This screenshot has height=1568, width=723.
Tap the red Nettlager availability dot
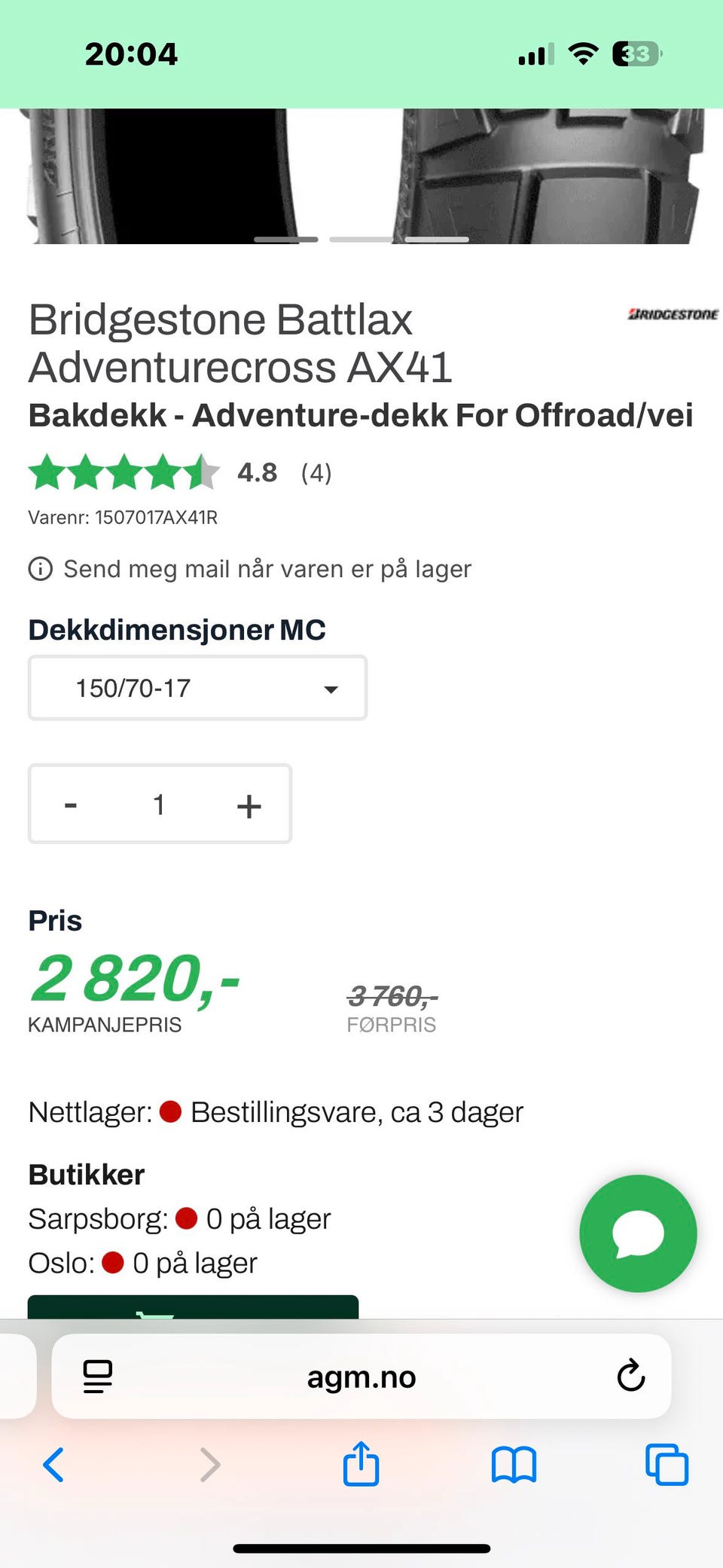point(169,1111)
